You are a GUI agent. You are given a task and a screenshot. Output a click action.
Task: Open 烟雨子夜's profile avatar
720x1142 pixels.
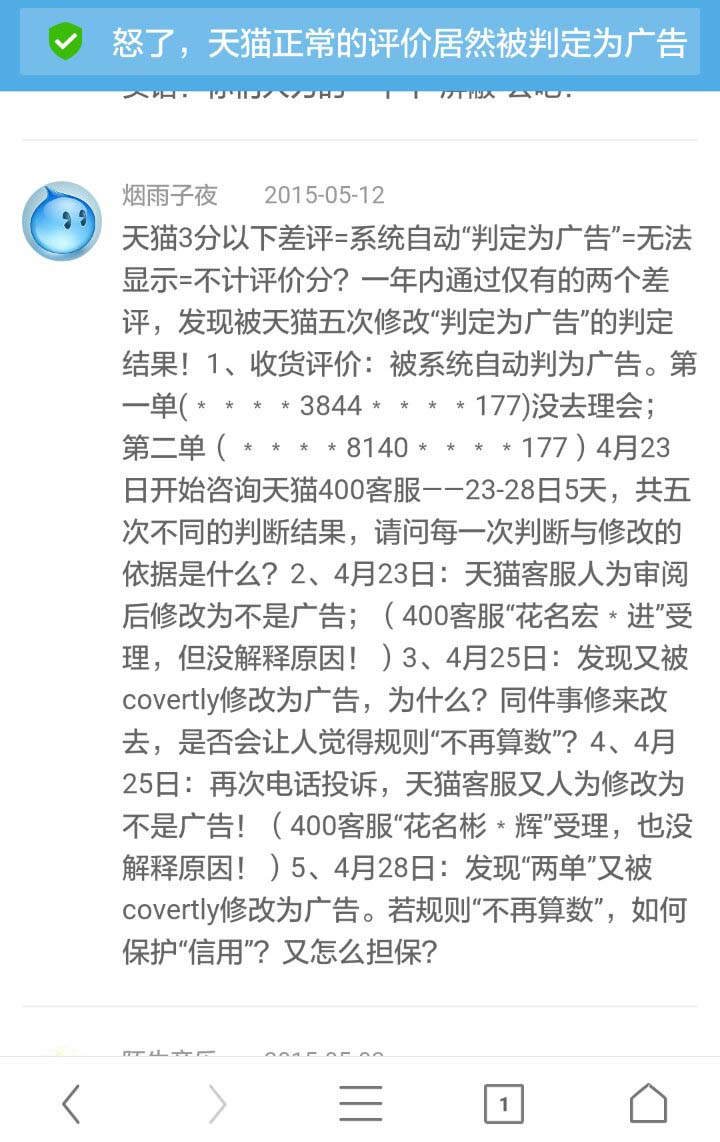[x=62, y=221]
